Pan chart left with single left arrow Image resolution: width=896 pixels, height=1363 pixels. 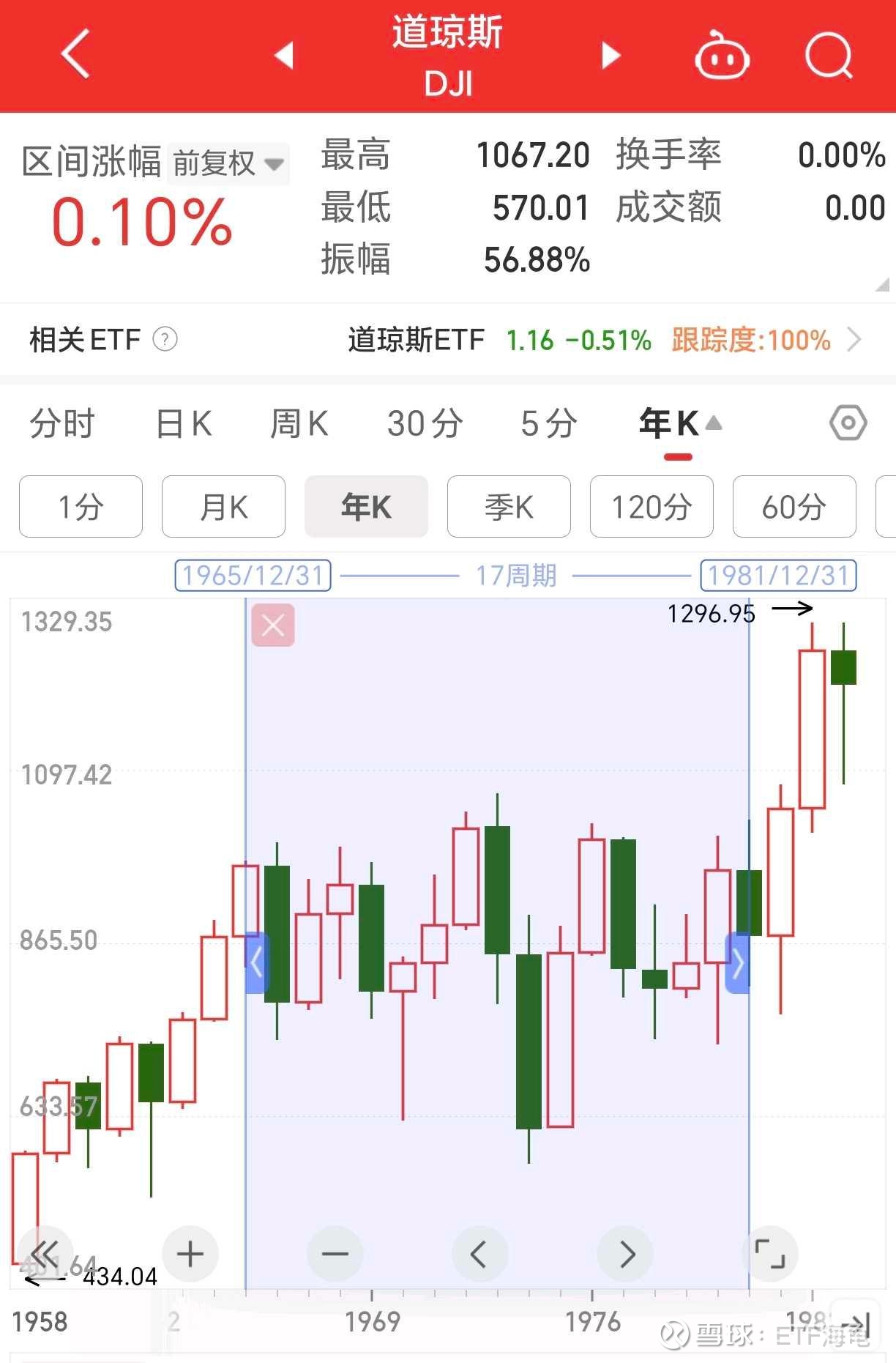[x=479, y=1254]
